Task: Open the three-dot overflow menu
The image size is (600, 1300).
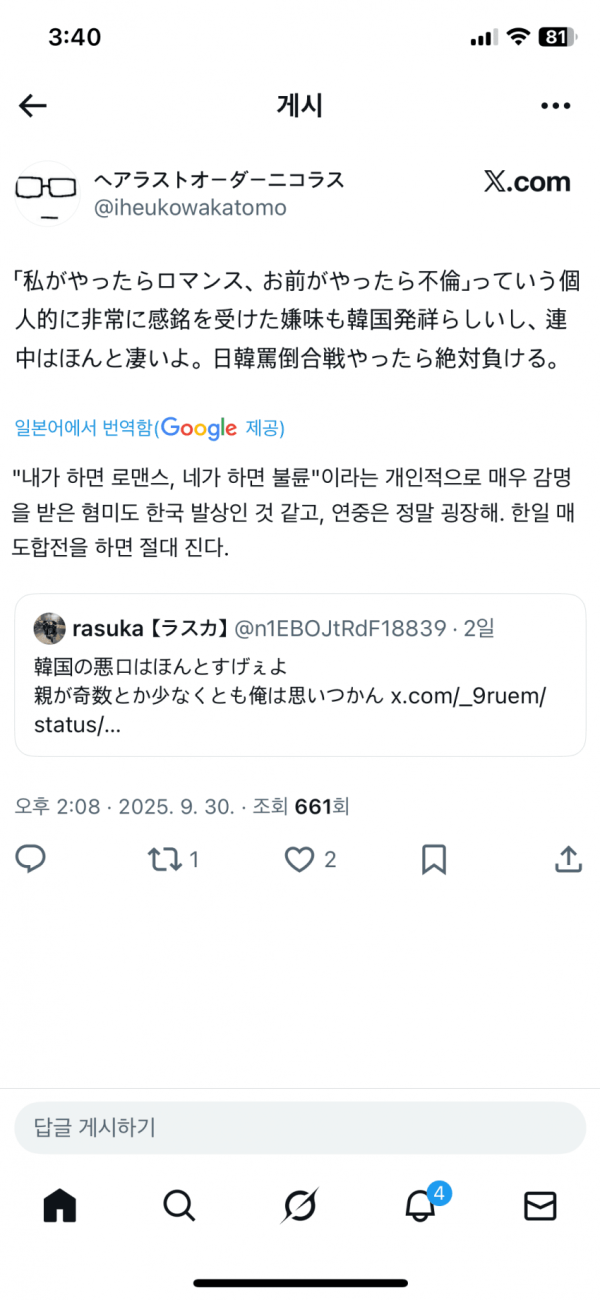Action: 555,106
